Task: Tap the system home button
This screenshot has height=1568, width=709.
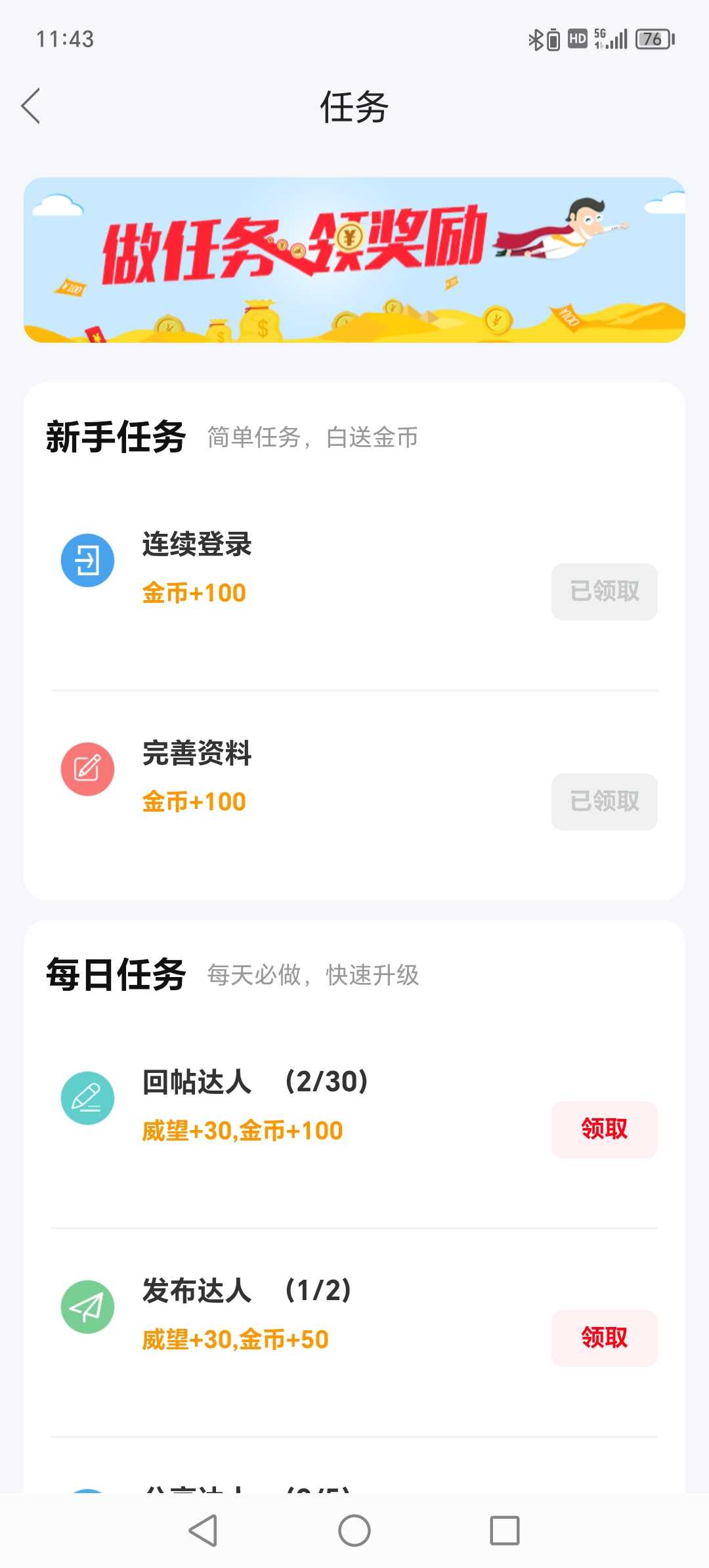Action: 354,1531
